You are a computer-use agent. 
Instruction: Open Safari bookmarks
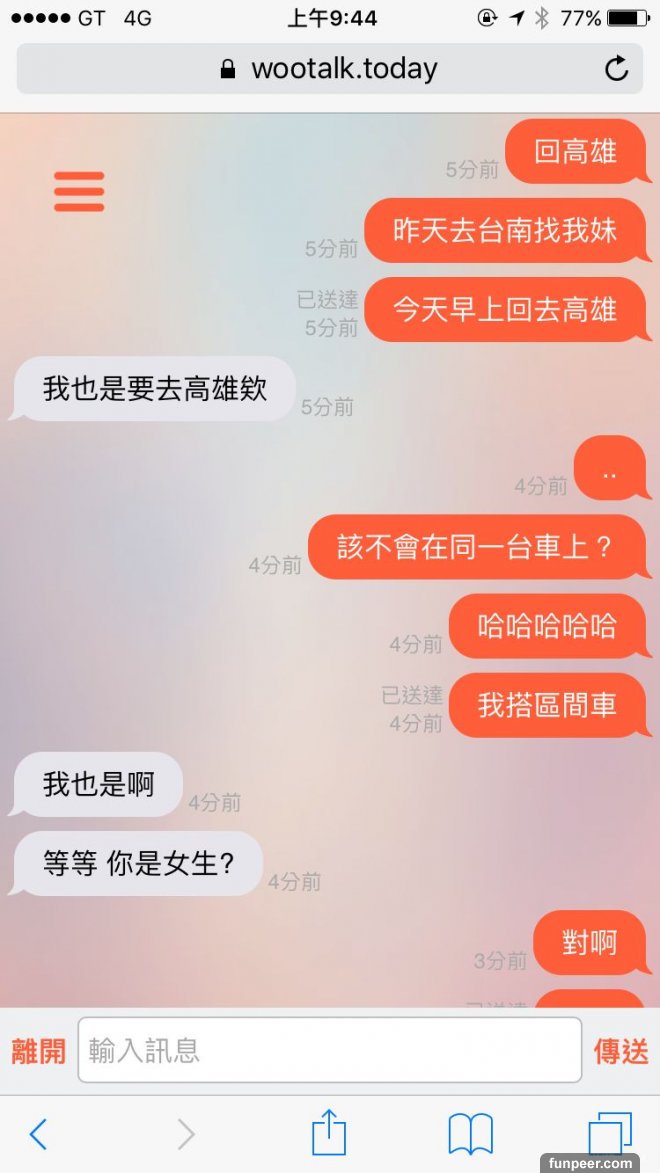(470, 1134)
